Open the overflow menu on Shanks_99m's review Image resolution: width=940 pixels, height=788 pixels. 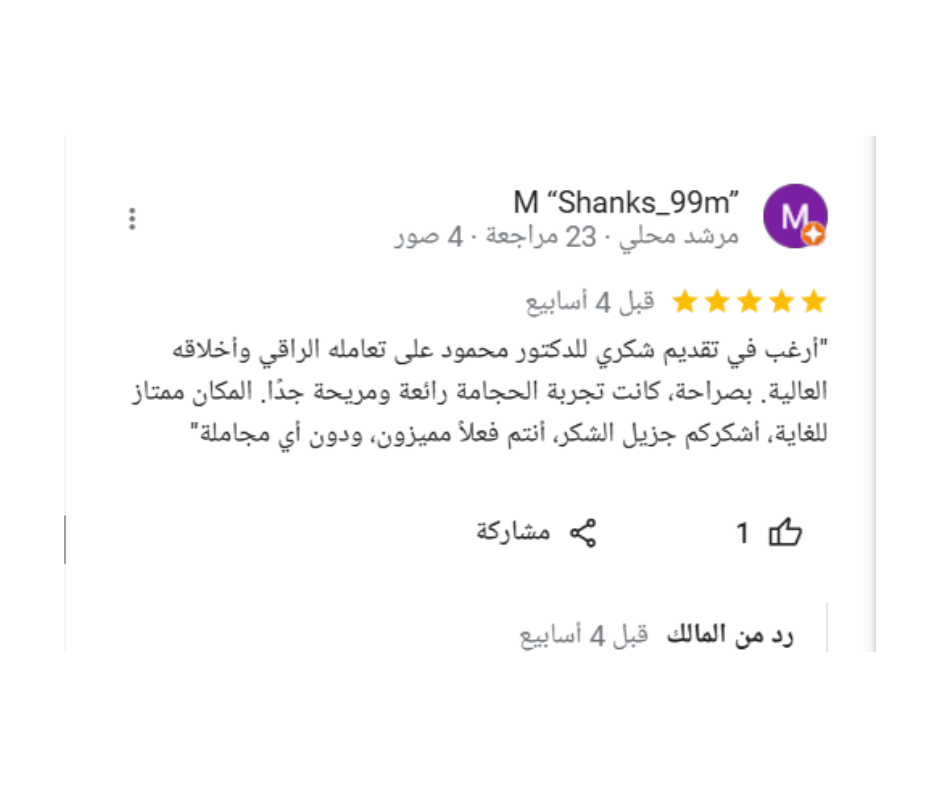tap(132, 219)
